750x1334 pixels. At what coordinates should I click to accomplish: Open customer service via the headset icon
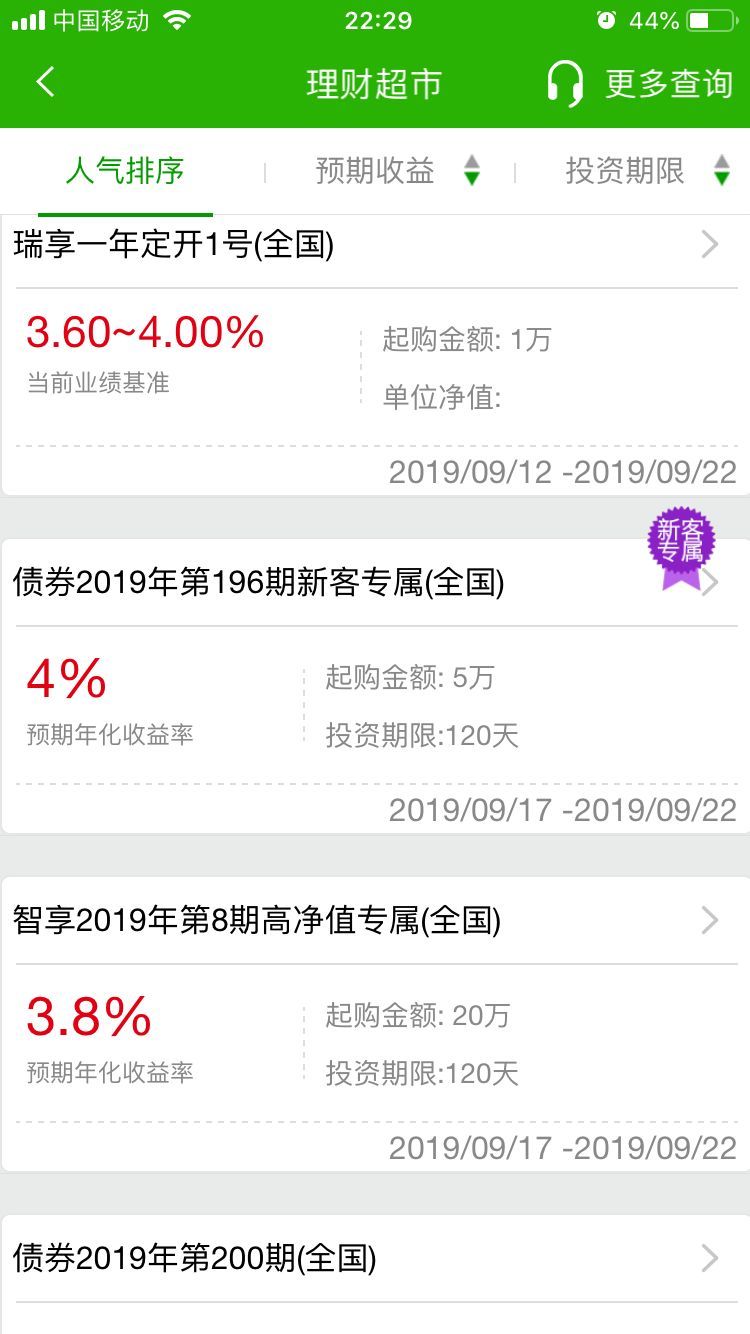tap(564, 84)
